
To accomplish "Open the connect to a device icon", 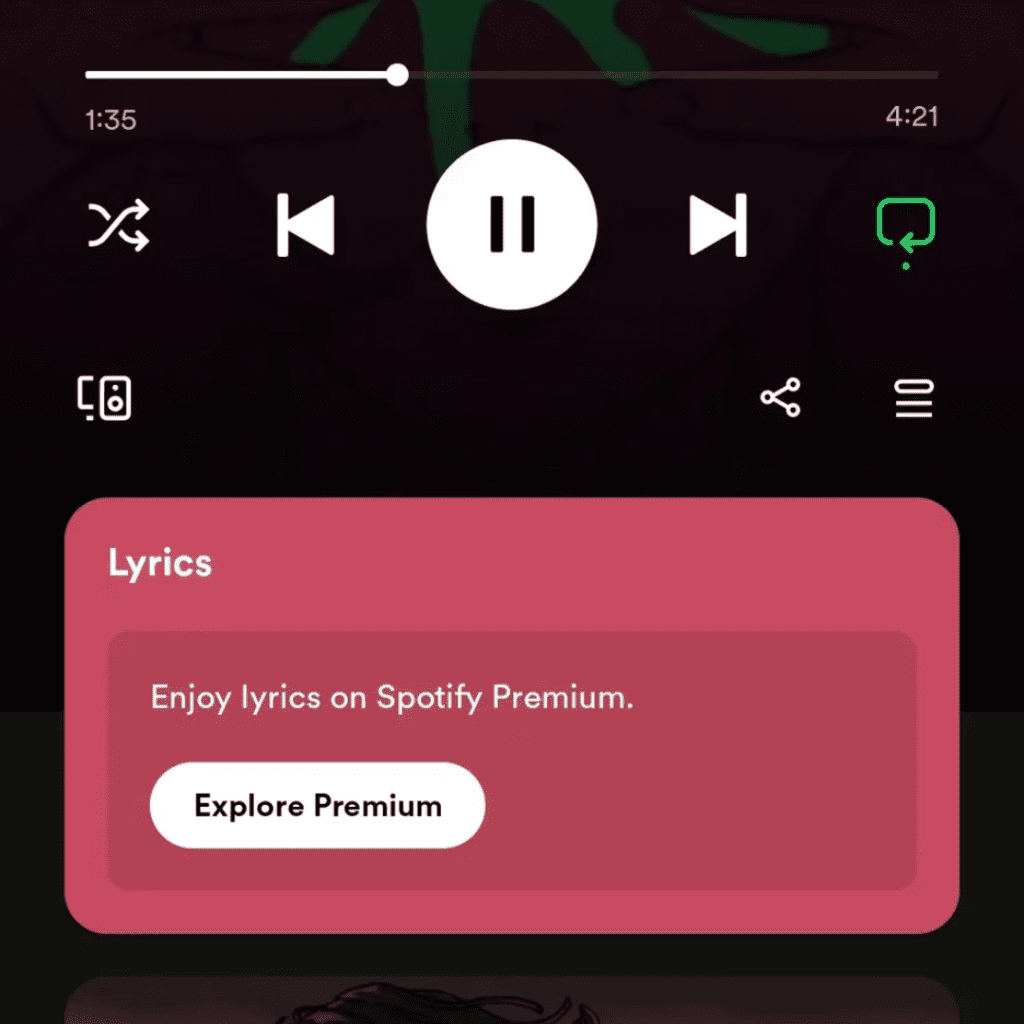I will [105, 398].
